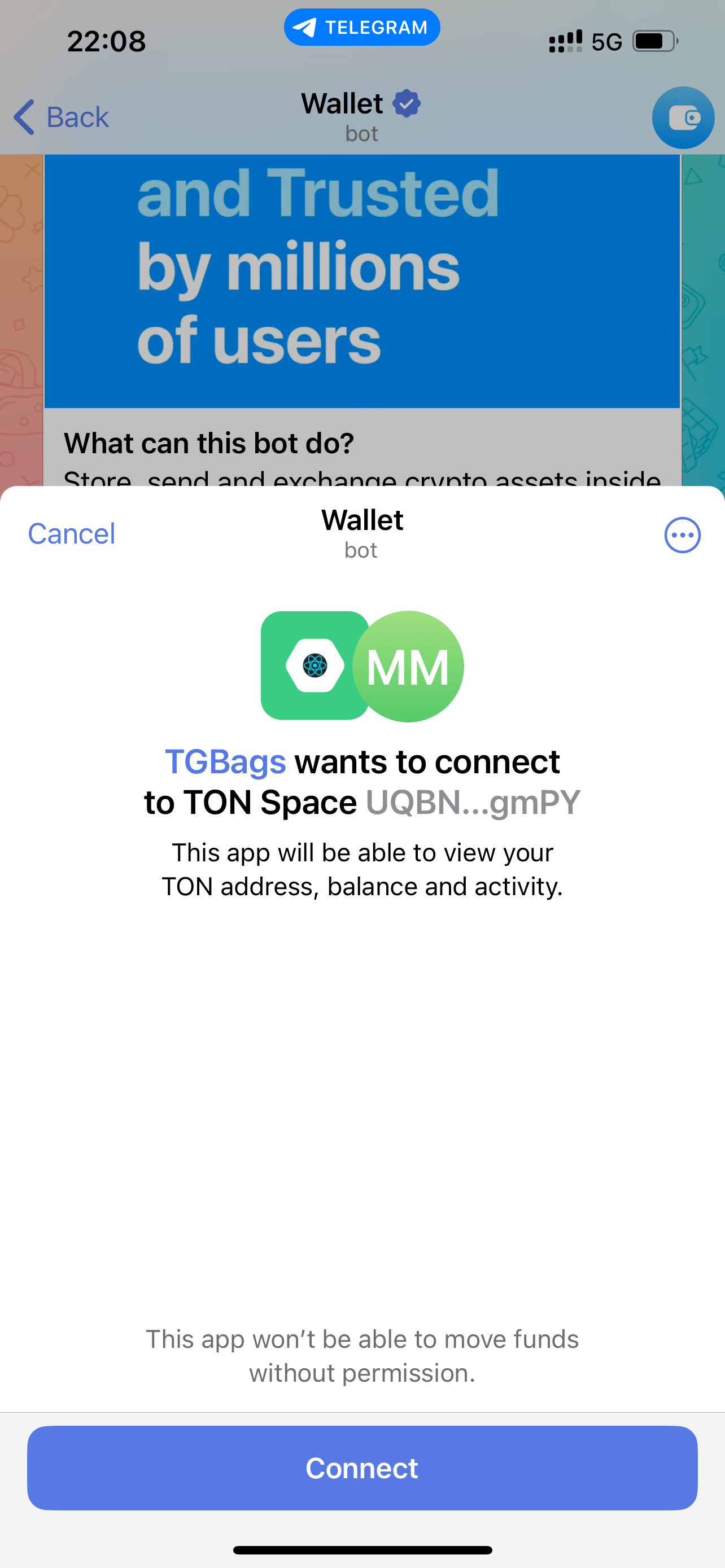This screenshot has width=725, height=1568.
Task: Open the TGBags app link
Action: [225, 761]
